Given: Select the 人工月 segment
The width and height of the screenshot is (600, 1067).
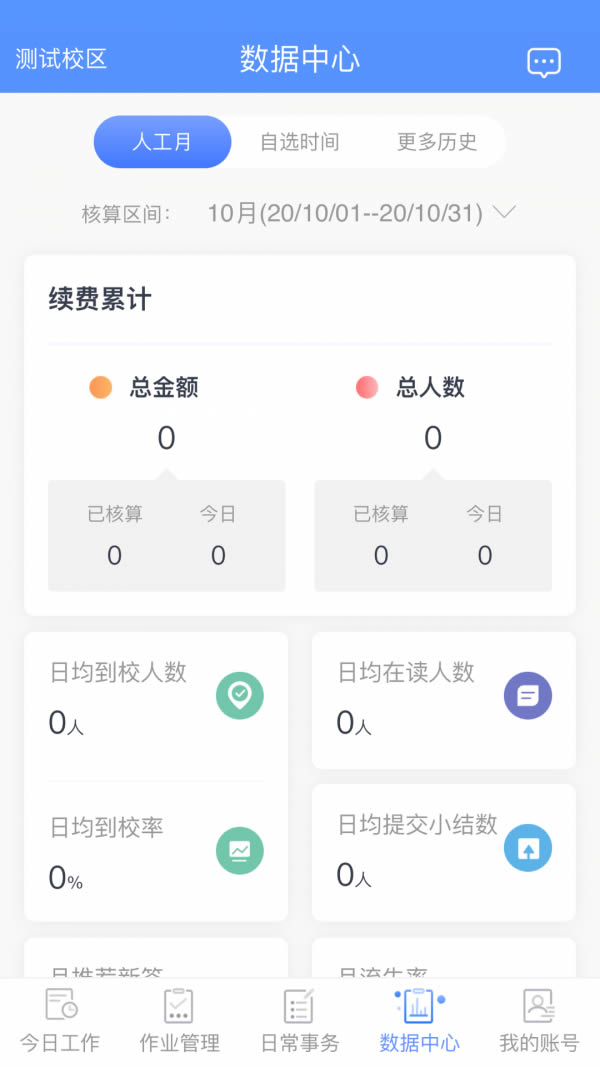Looking at the screenshot, I should point(163,142).
